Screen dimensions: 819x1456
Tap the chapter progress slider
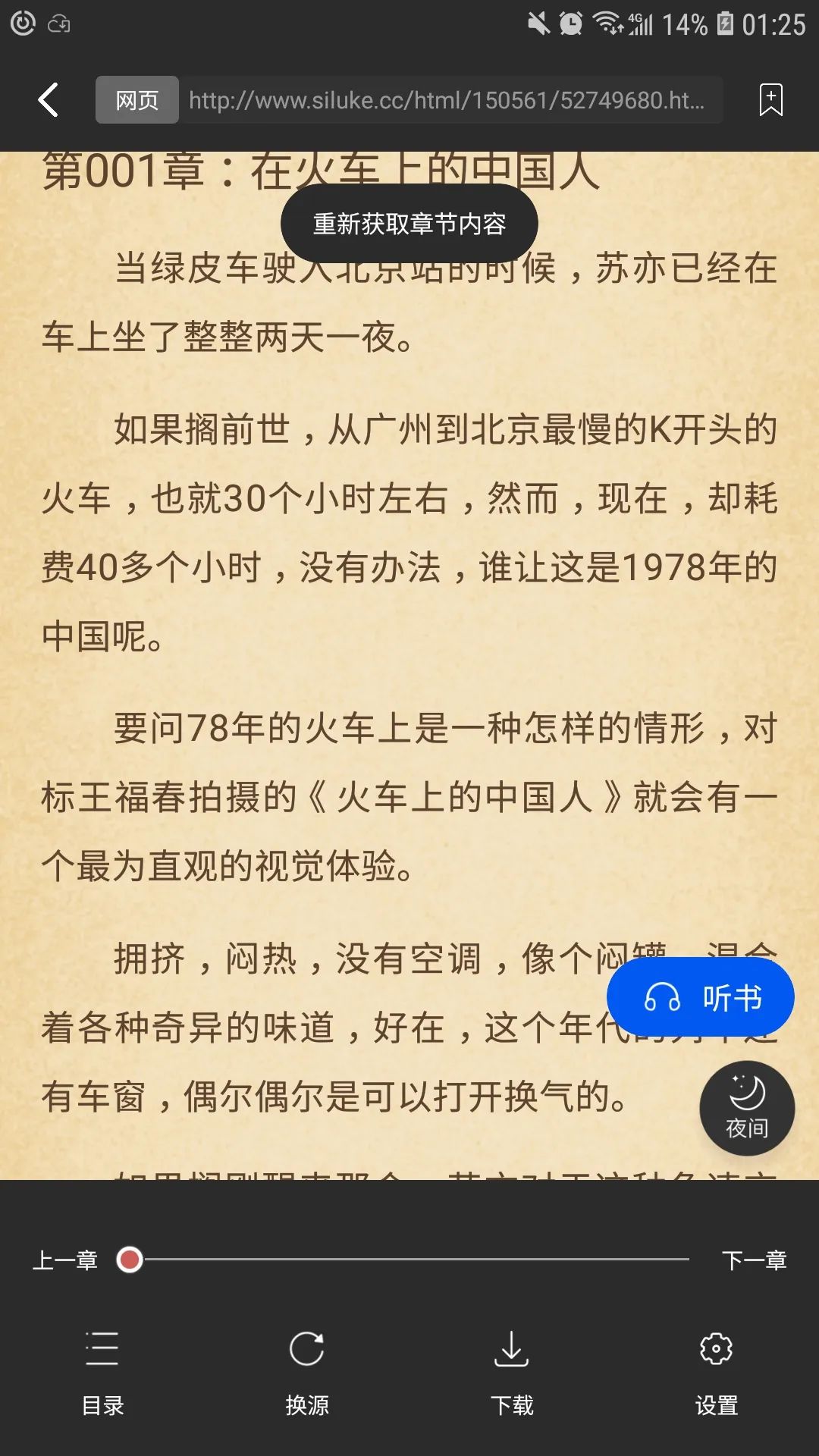coord(409,1260)
